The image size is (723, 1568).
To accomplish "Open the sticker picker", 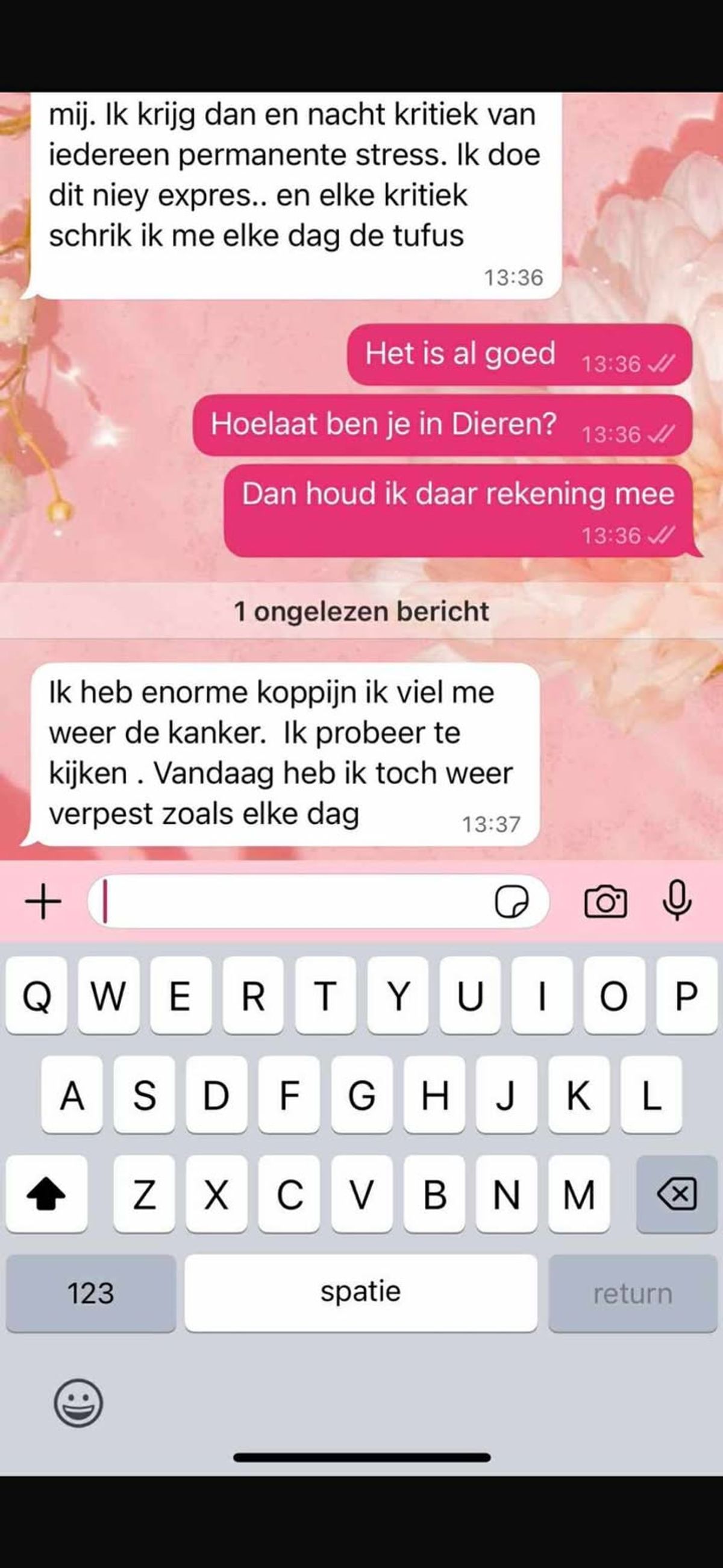I will 511,902.
